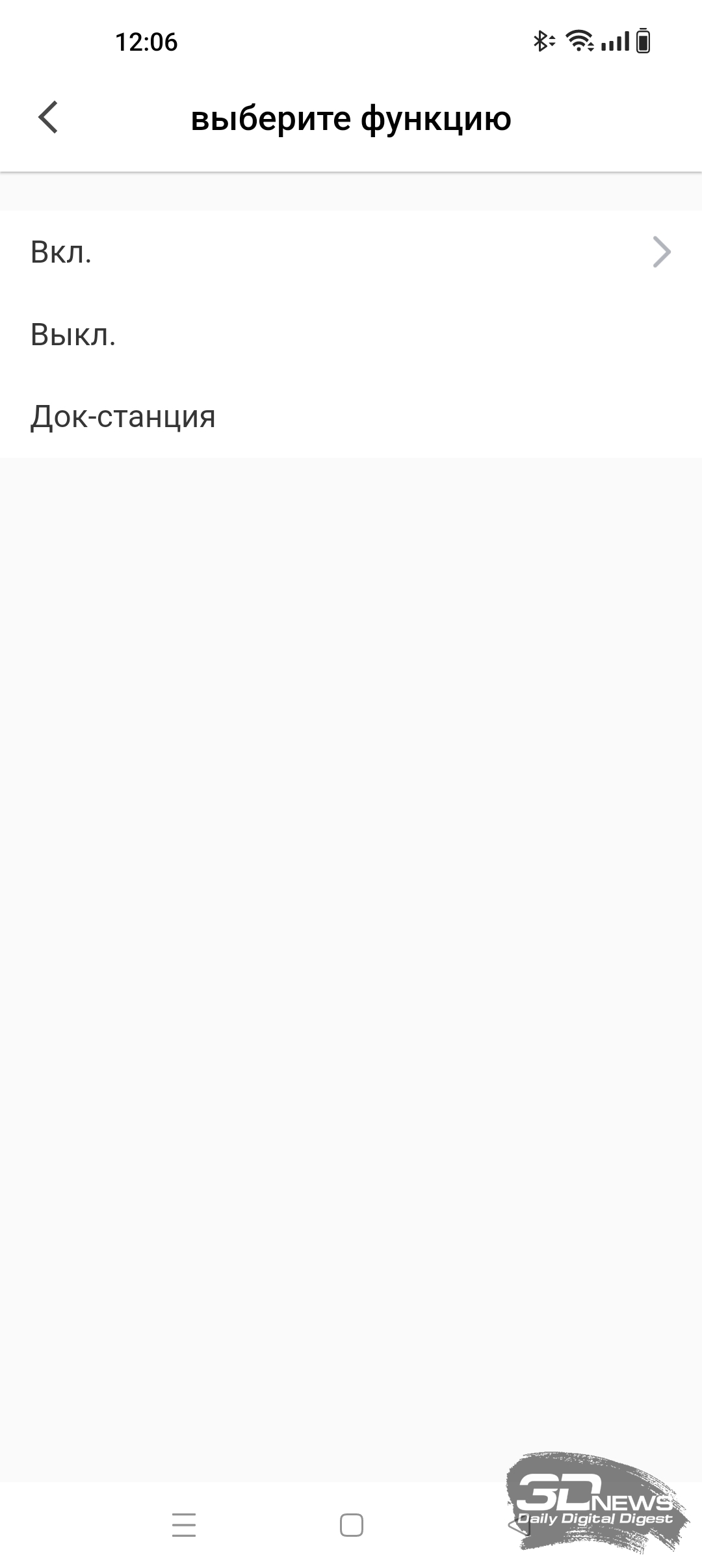Select the Выкл. function
The width and height of the screenshot is (702, 1568).
[x=351, y=334]
